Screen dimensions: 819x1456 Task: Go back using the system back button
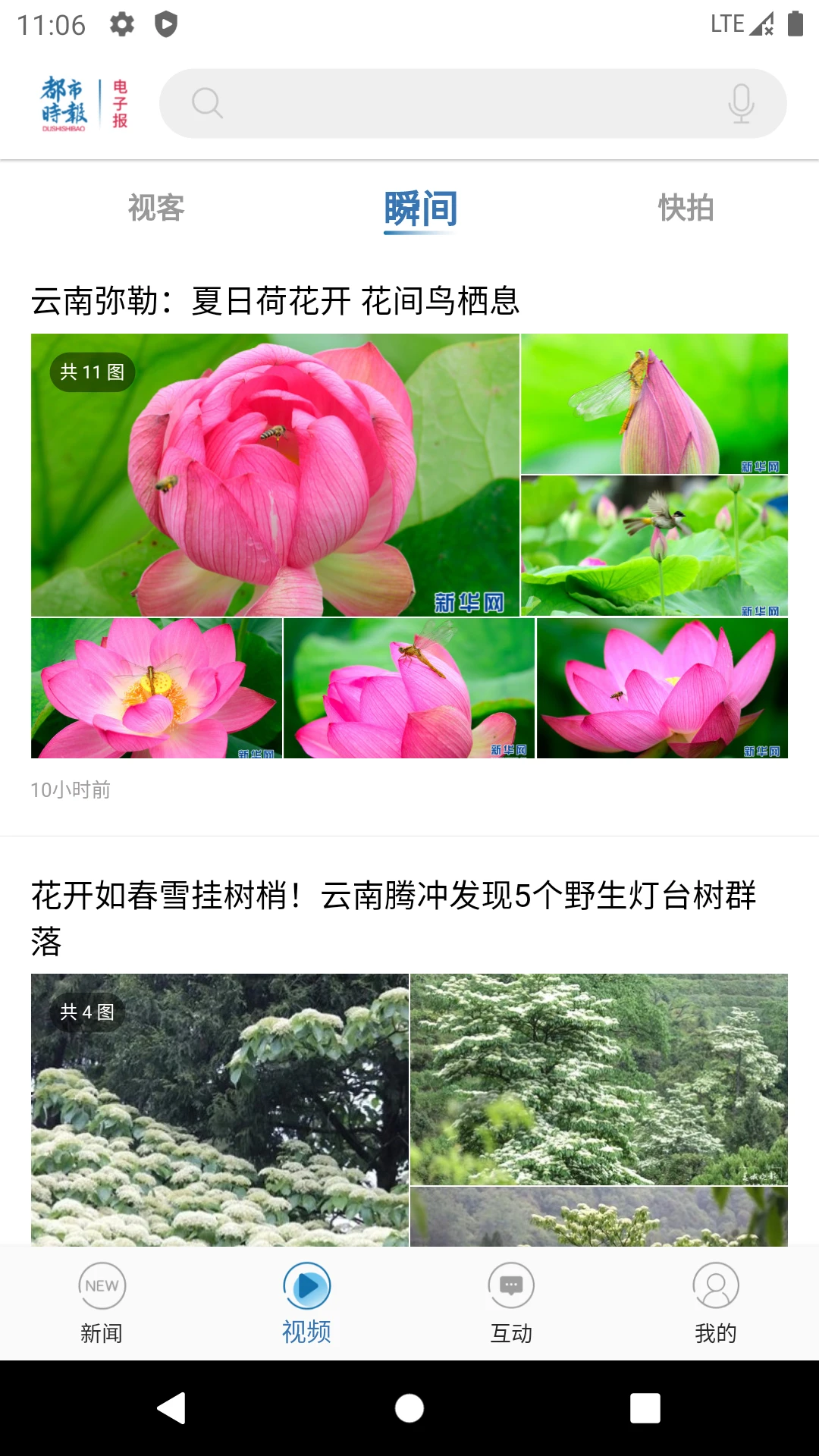[x=172, y=1408]
